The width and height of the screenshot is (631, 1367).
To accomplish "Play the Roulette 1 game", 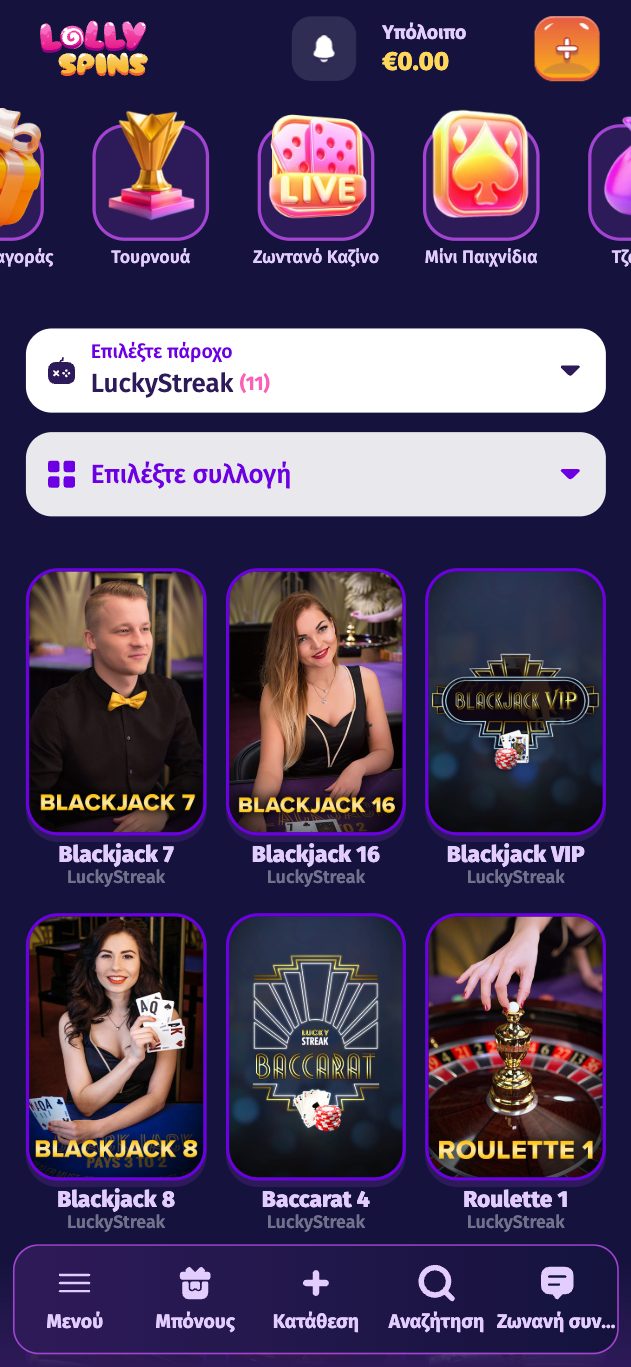I will click(x=516, y=1046).
